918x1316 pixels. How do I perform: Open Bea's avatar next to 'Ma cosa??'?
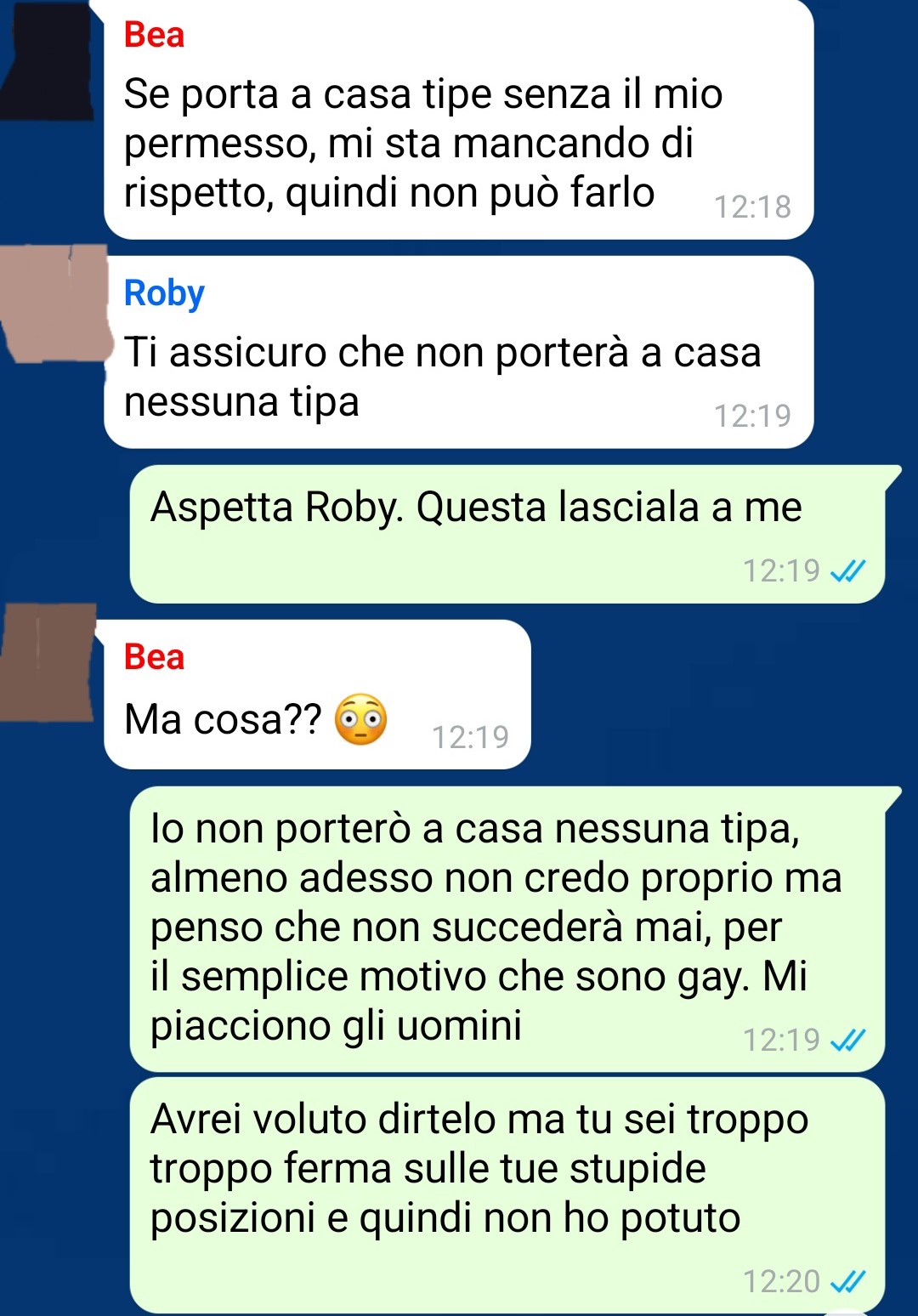[x=48, y=662]
